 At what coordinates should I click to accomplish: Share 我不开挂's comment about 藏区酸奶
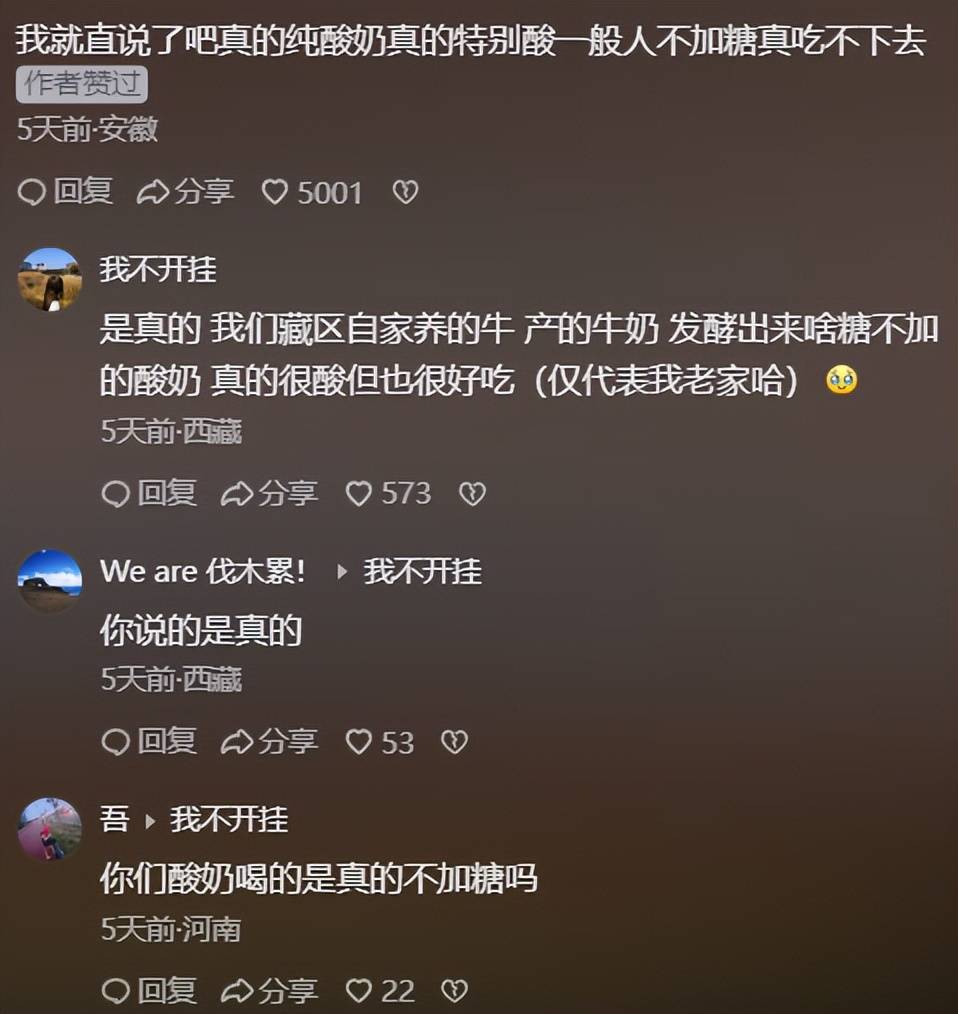coord(270,493)
